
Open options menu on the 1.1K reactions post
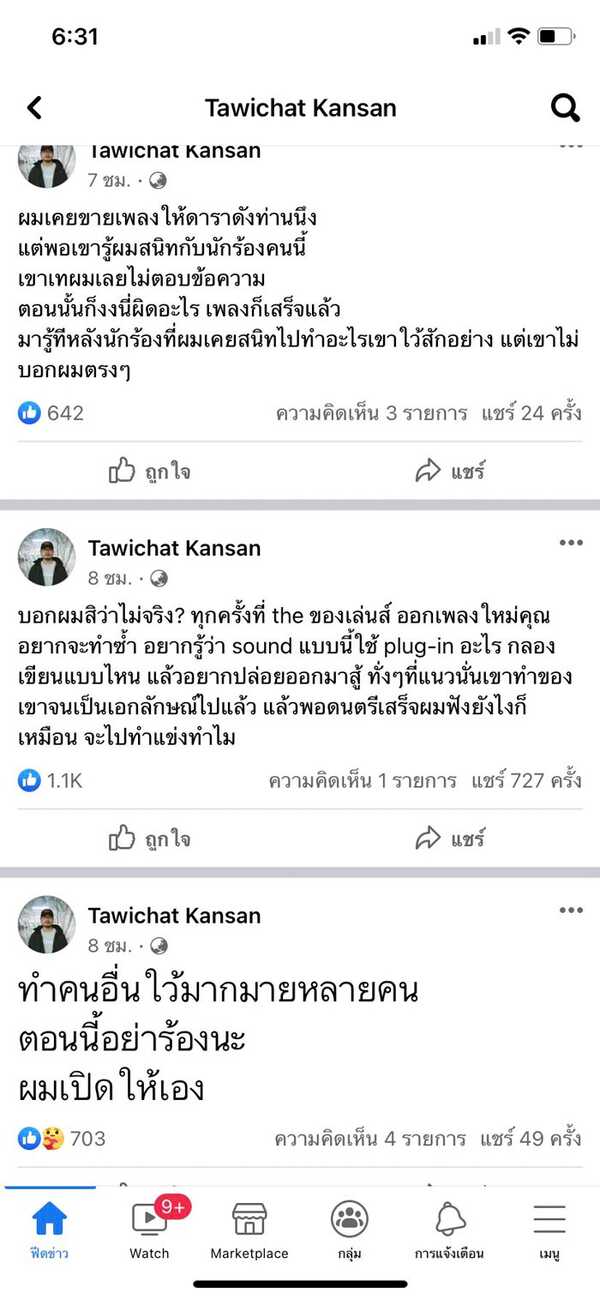tap(570, 543)
